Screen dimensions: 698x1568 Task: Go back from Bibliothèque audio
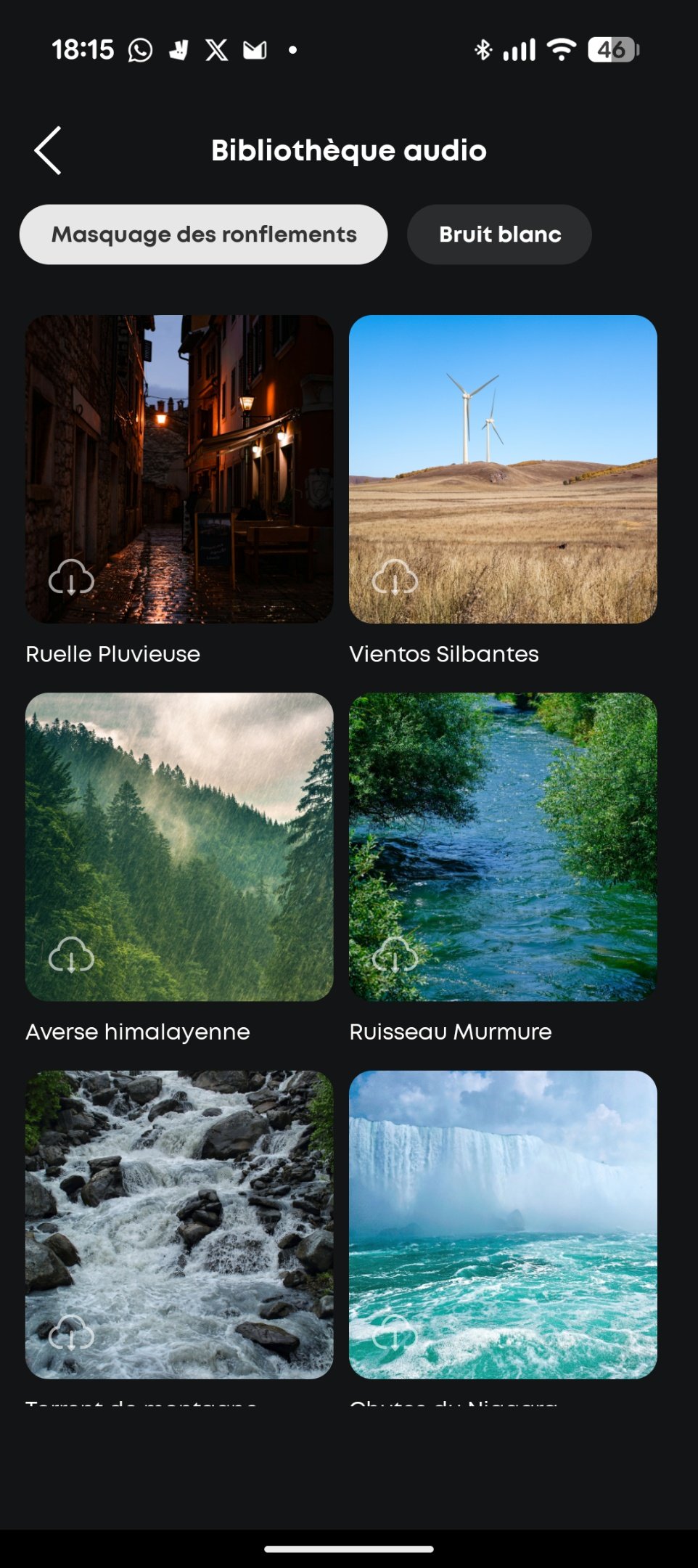click(48, 150)
